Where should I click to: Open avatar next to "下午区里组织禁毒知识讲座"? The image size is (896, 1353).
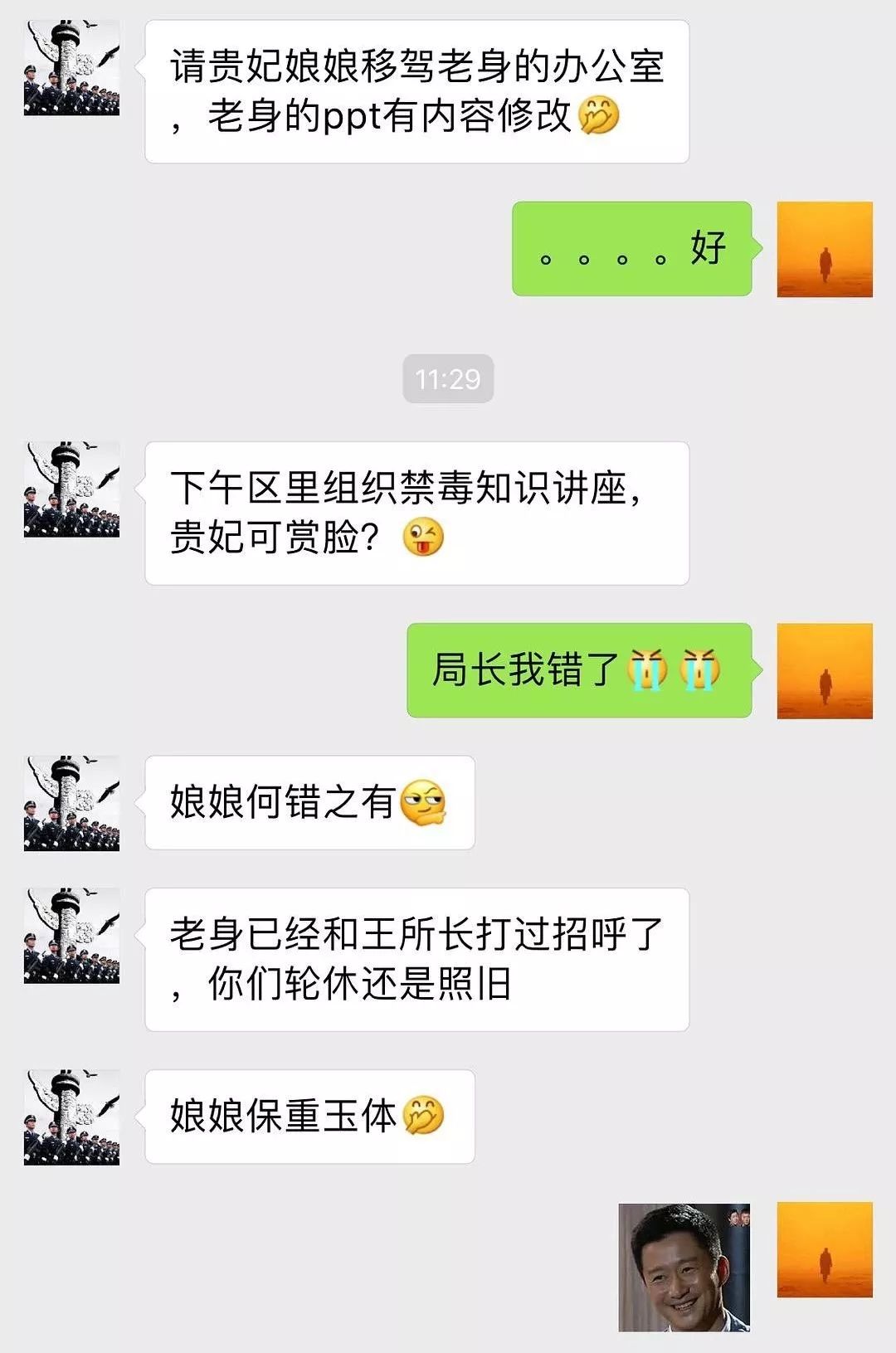(71, 489)
